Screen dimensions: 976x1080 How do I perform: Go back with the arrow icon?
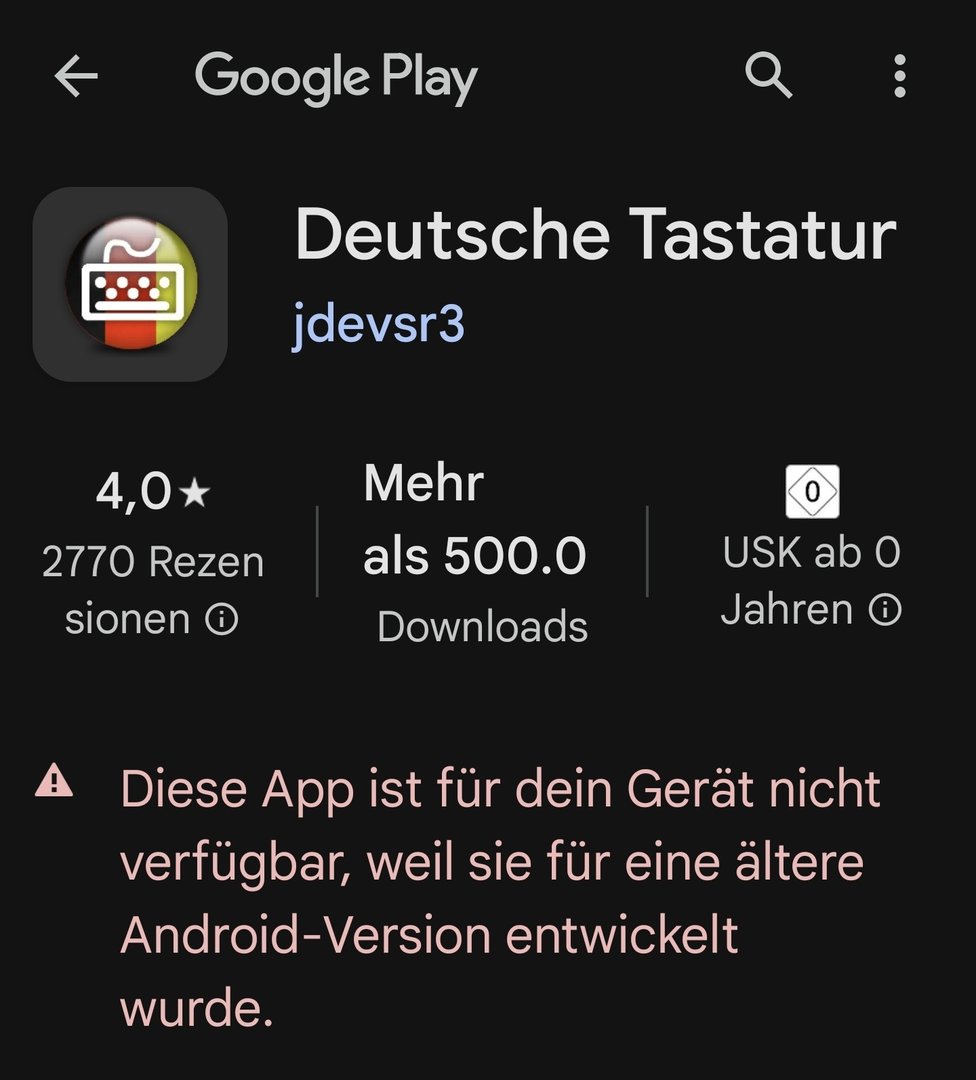76,76
